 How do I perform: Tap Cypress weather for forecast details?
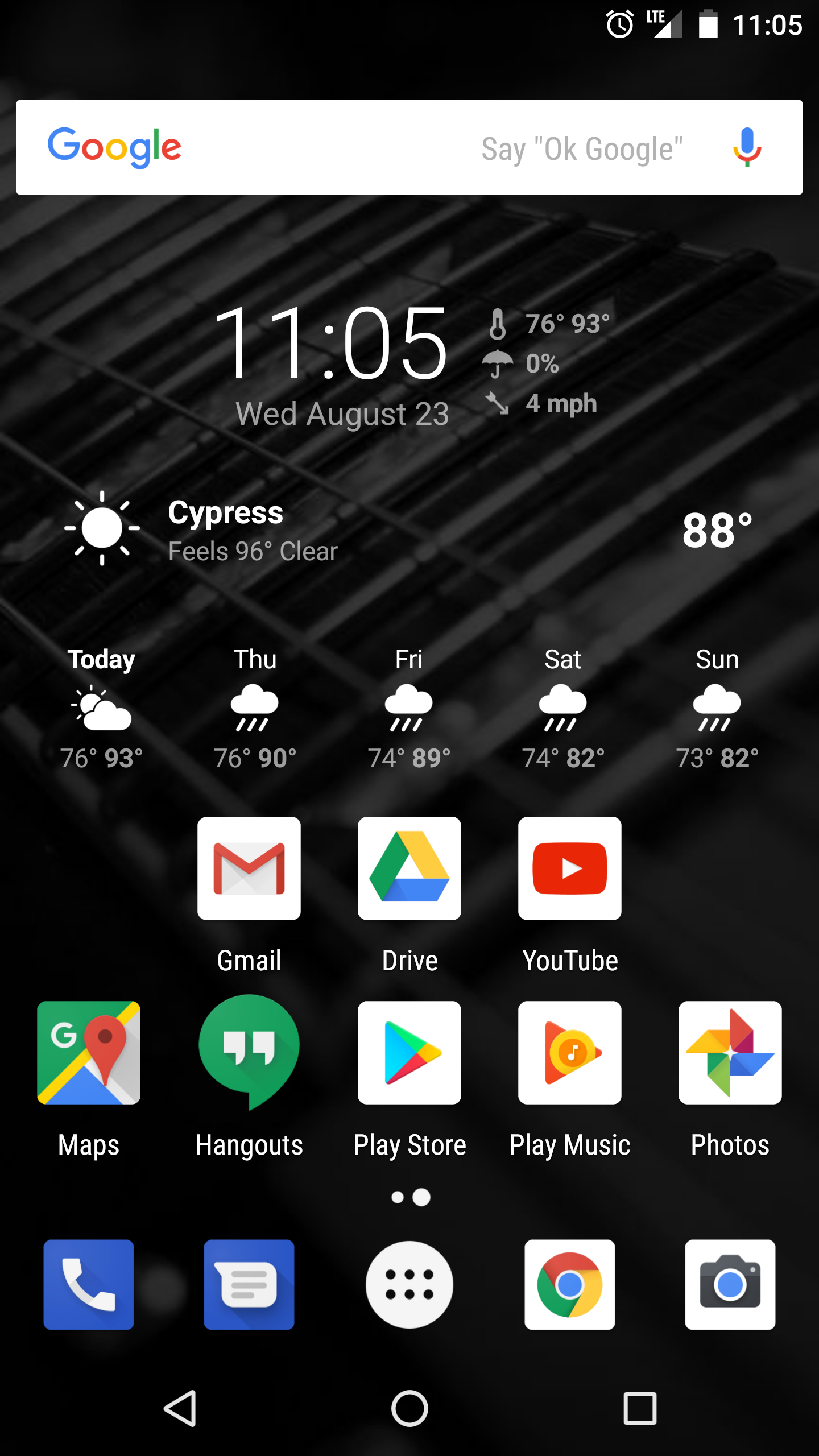pos(225,529)
